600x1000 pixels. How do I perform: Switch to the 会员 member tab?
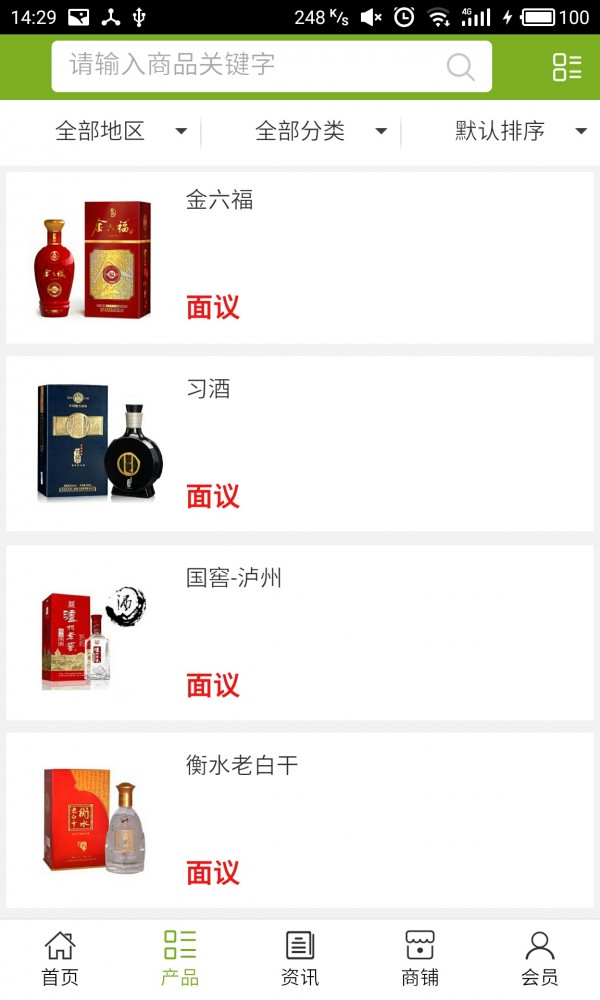pyautogui.click(x=540, y=958)
